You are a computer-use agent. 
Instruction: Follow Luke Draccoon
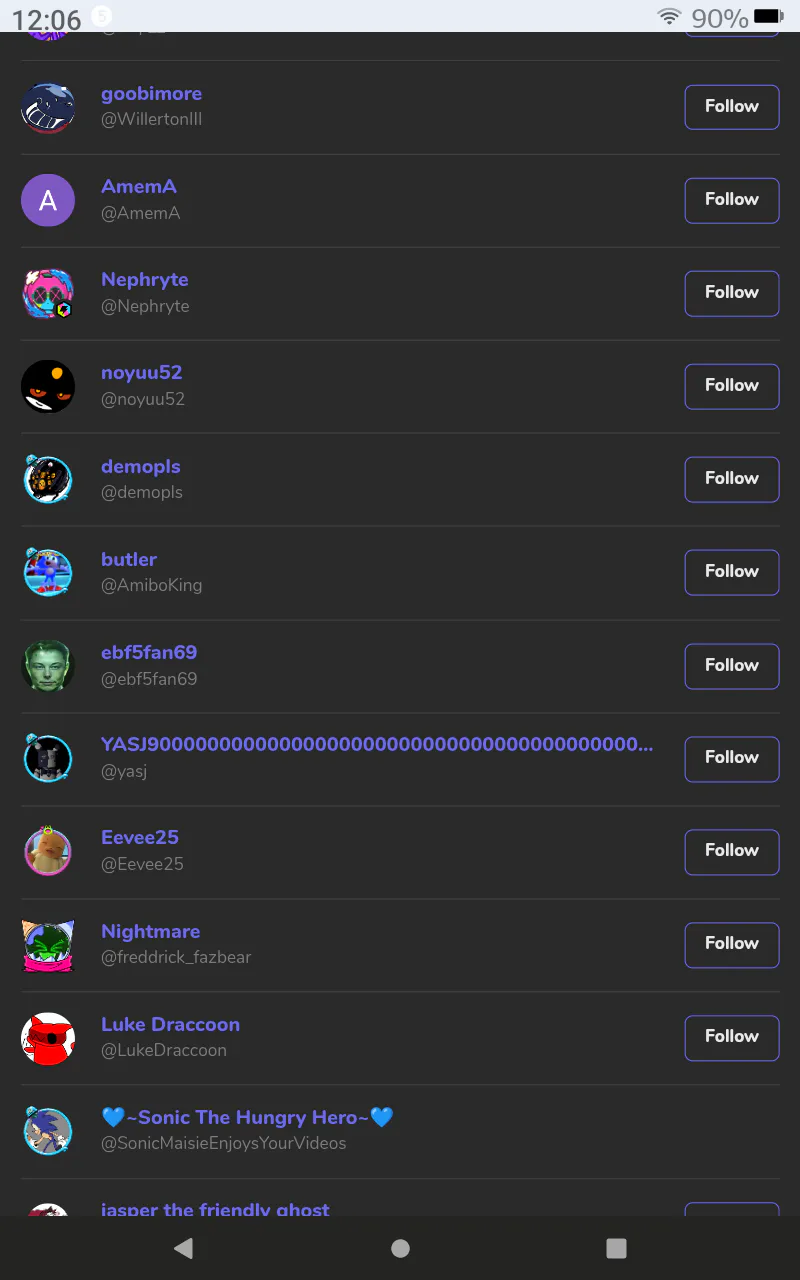(731, 1037)
